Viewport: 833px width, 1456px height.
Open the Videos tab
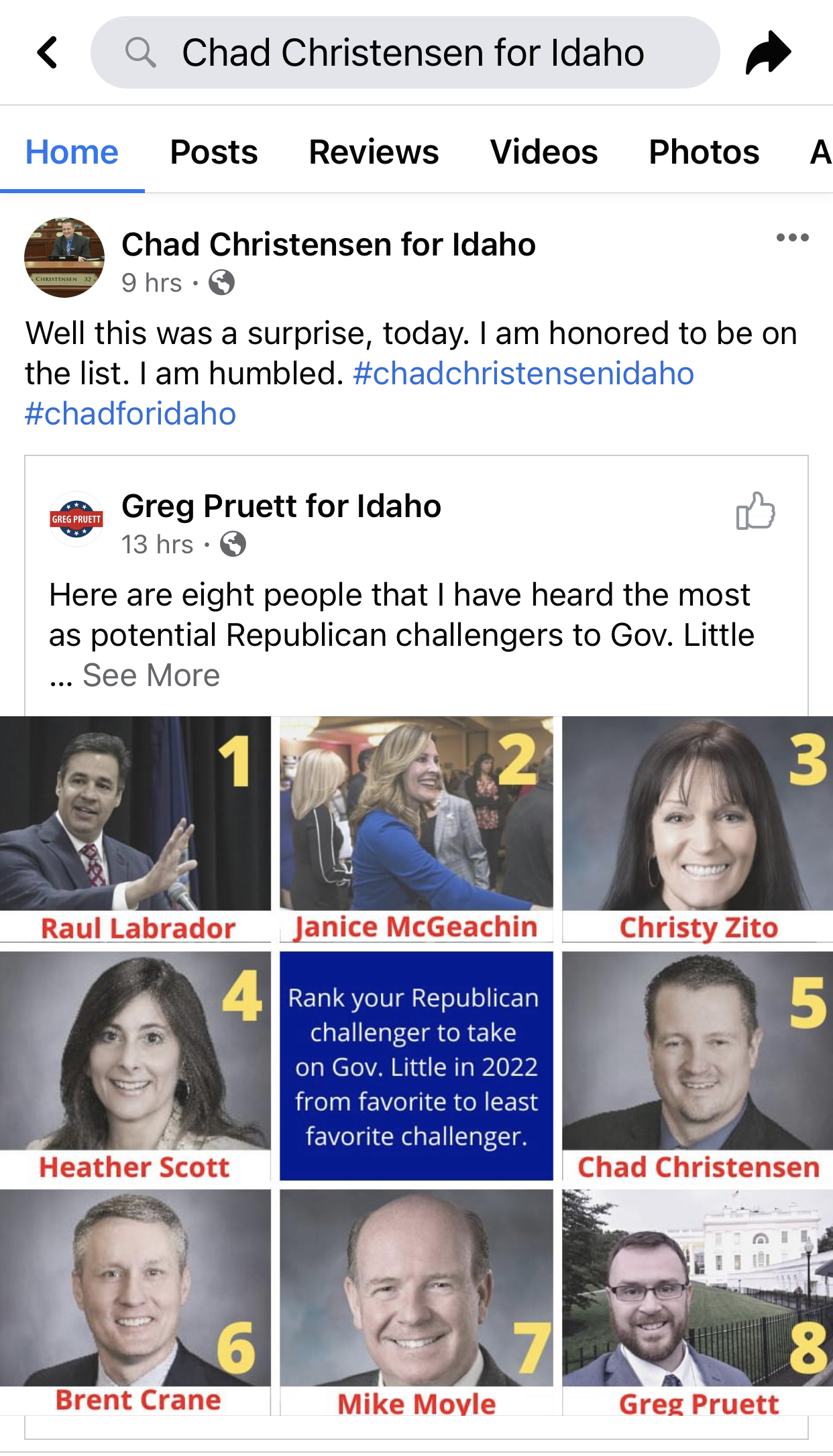[x=543, y=153]
